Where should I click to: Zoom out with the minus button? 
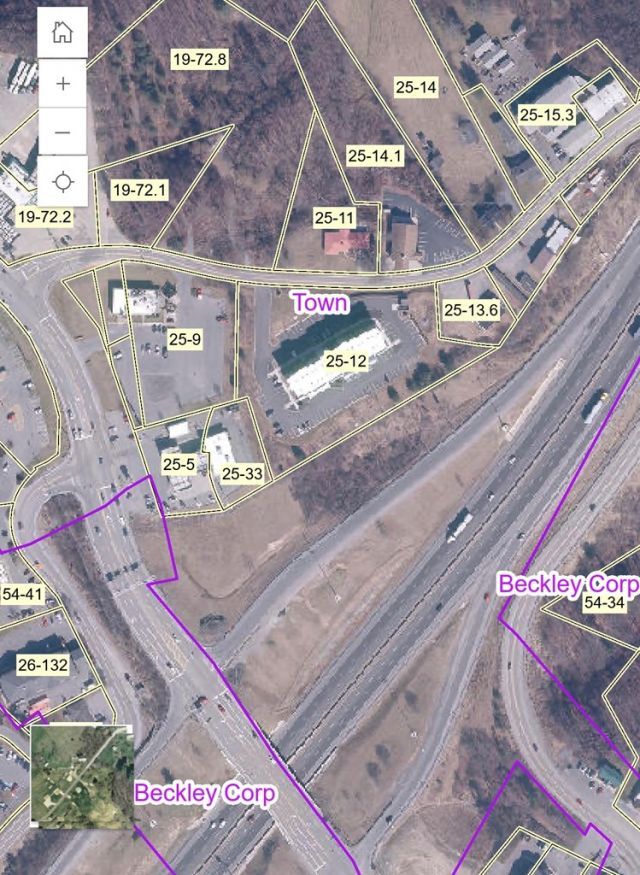62,132
